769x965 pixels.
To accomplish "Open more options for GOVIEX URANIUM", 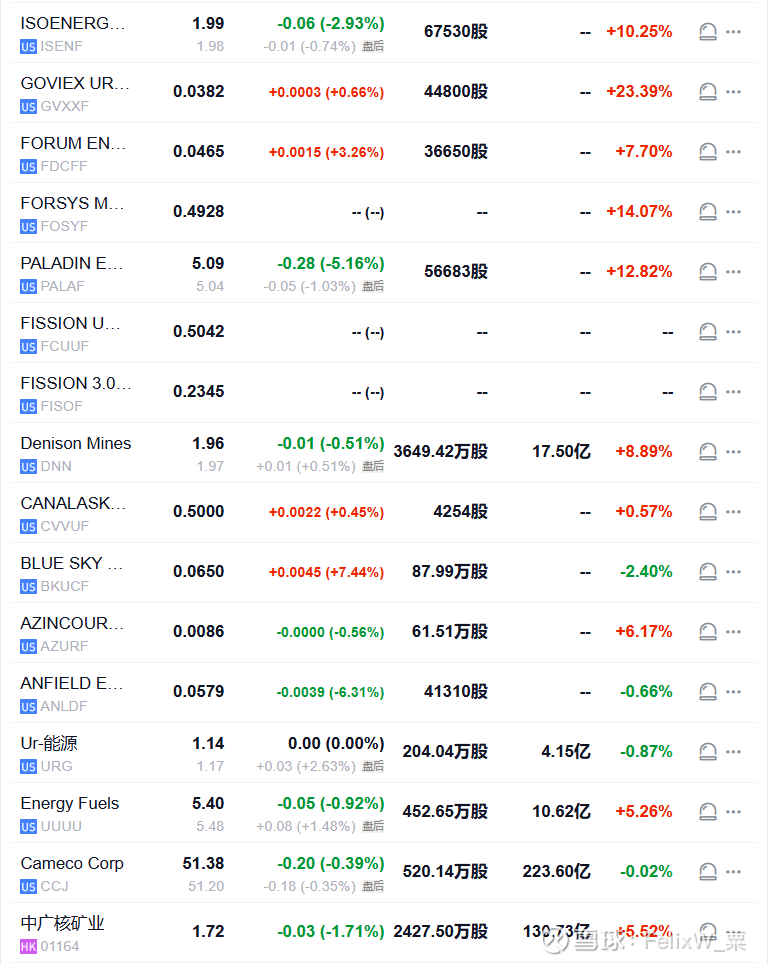I will click(735, 91).
